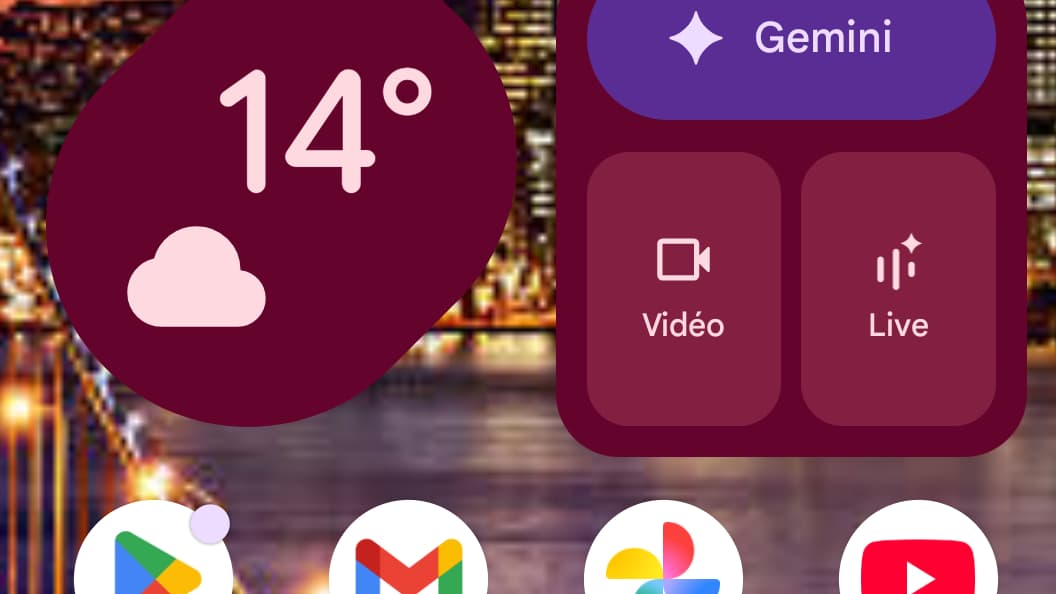Start Gemini Live from the widget
Image resolution: width=1056 pixels, height=594 pixels.
(898, 288)
